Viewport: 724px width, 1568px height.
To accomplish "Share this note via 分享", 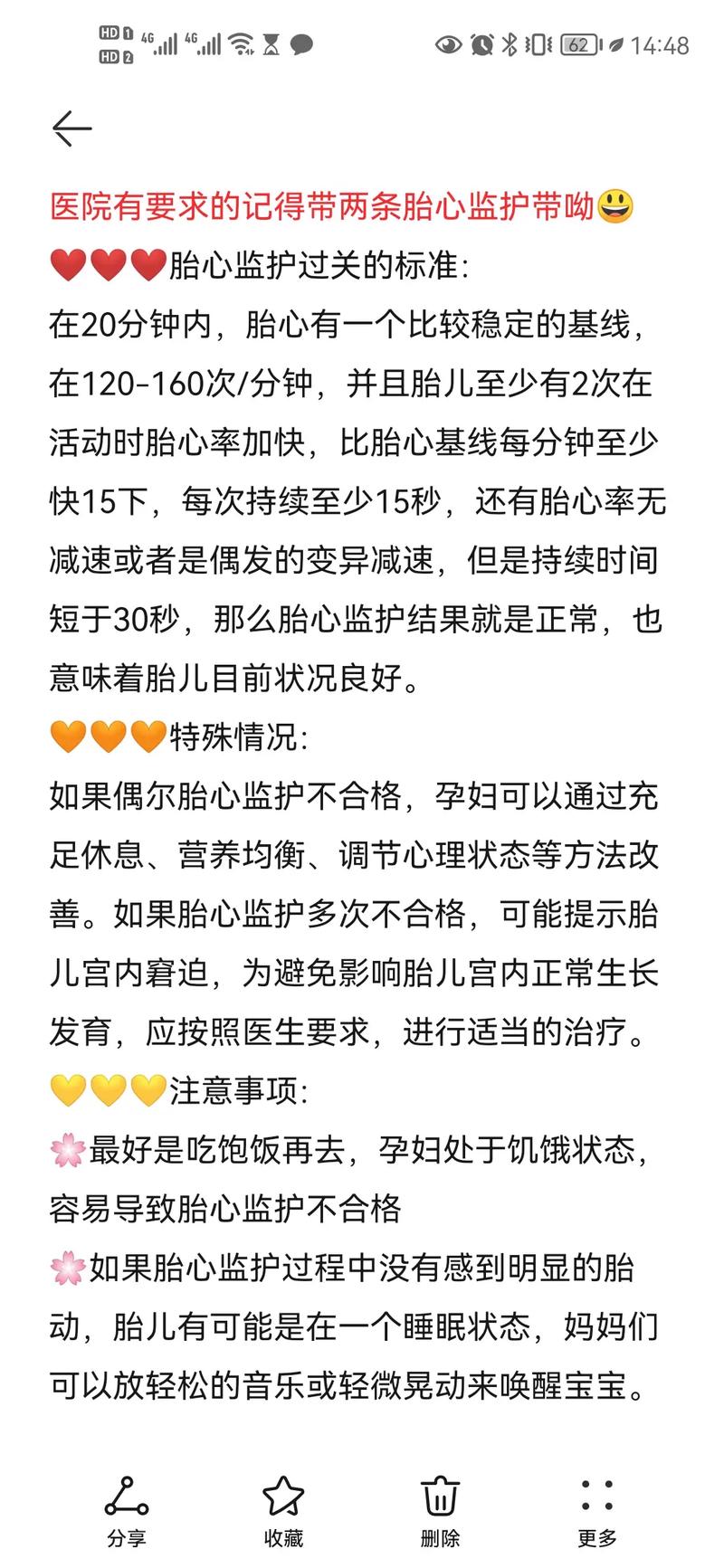I will point(127,1510).
